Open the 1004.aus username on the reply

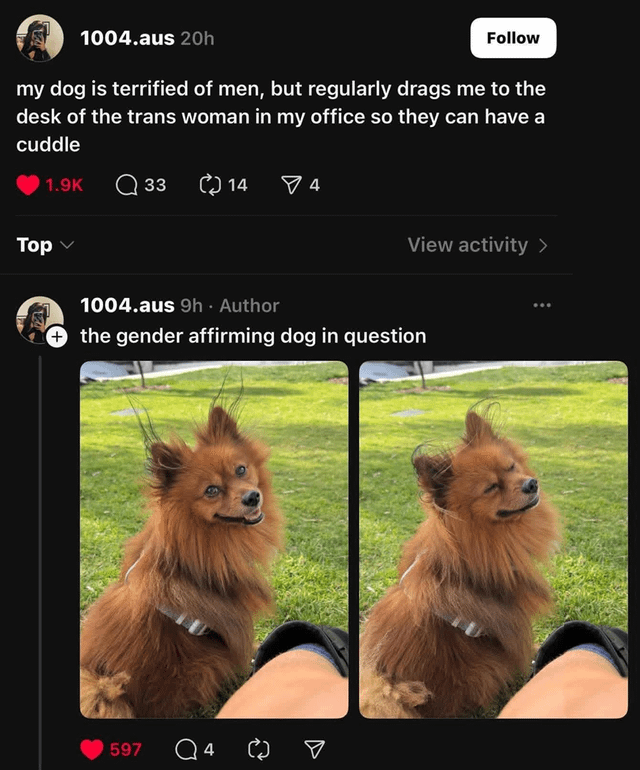tap(127, 305)
